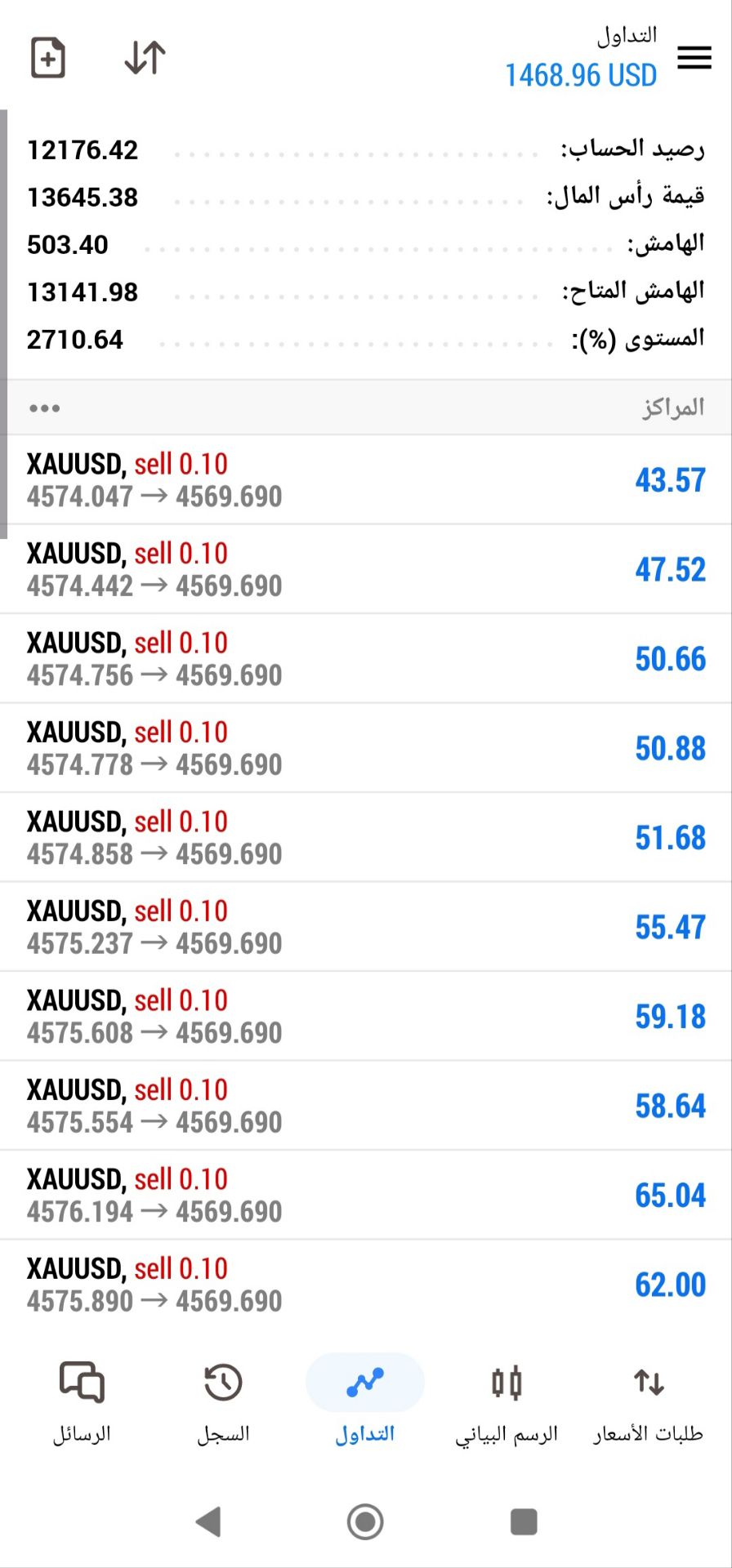Open the XAUUSD sell position with profit 43.57
The width and height of the screenshot is (732, 1568).
[x=366, y=480]
